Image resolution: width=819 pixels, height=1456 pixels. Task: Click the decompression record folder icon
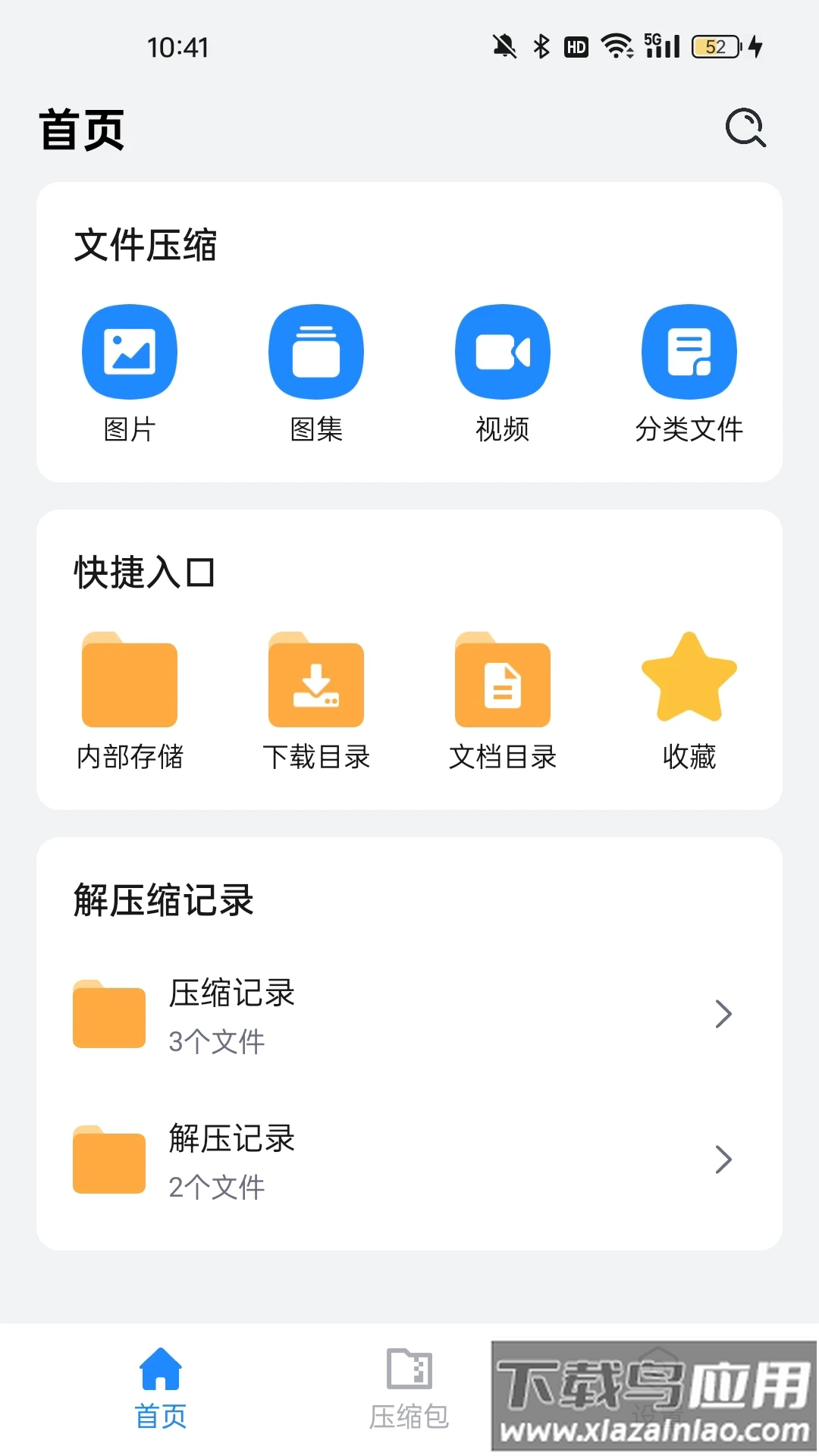point(108,1160)
